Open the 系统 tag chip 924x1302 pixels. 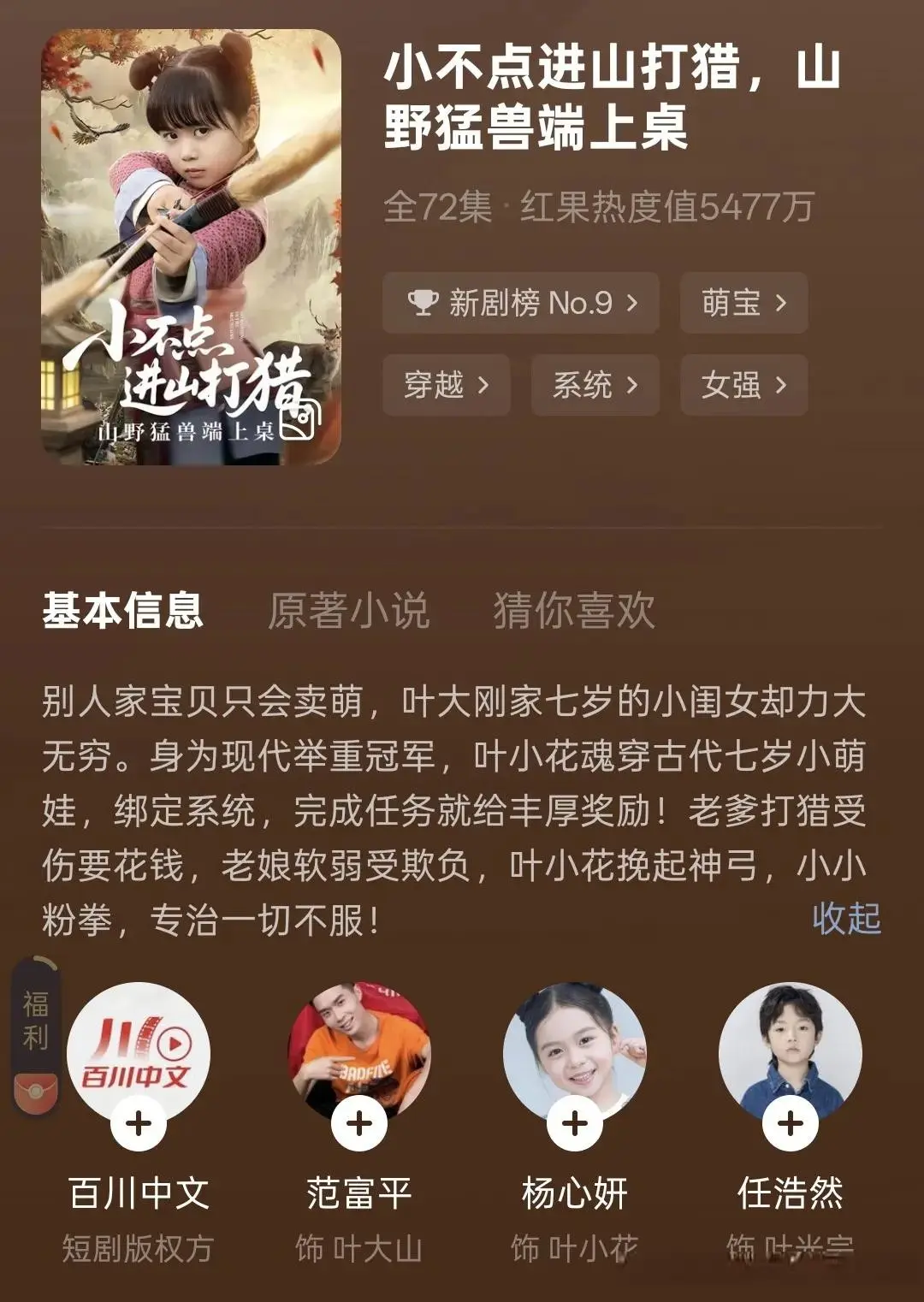(595, 385)
